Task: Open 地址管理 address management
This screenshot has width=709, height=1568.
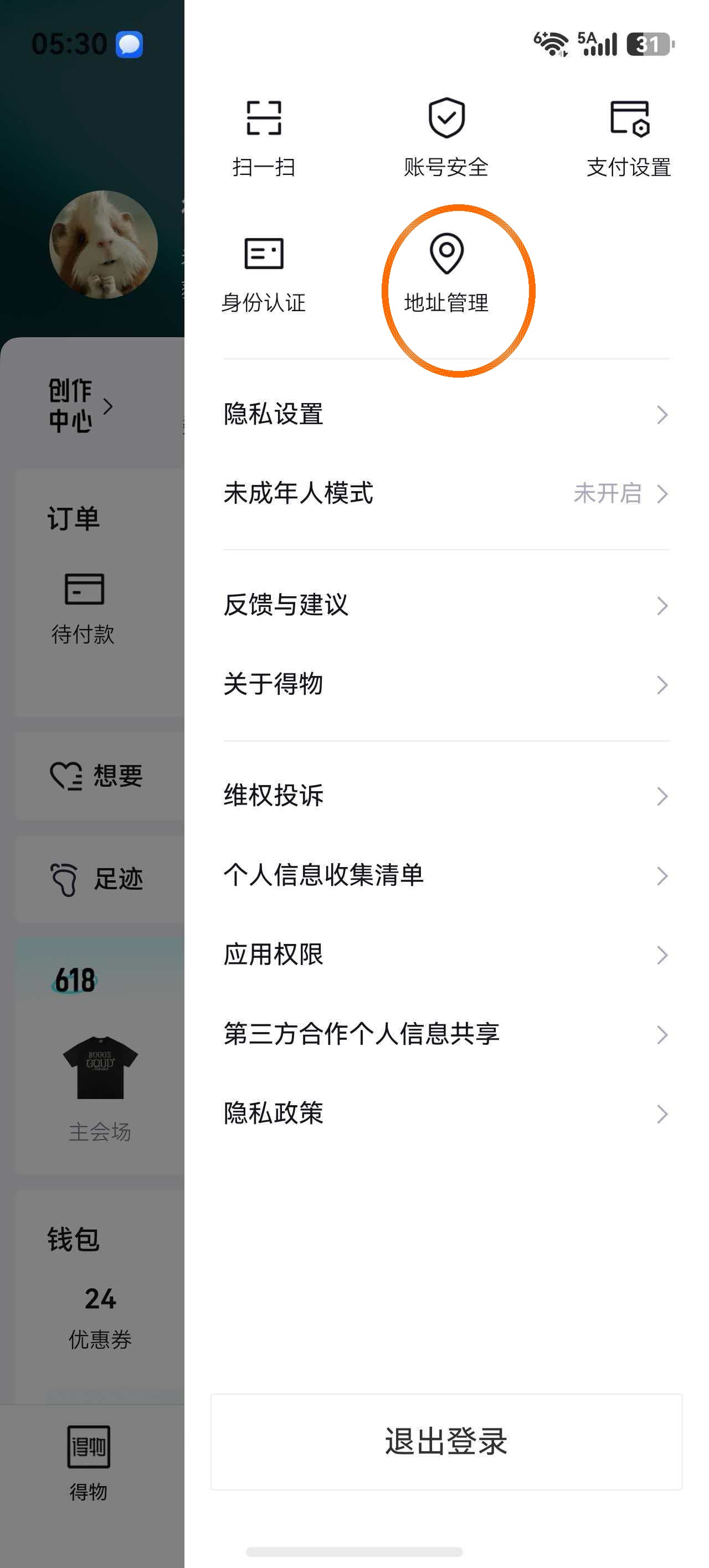Action: 446,274
